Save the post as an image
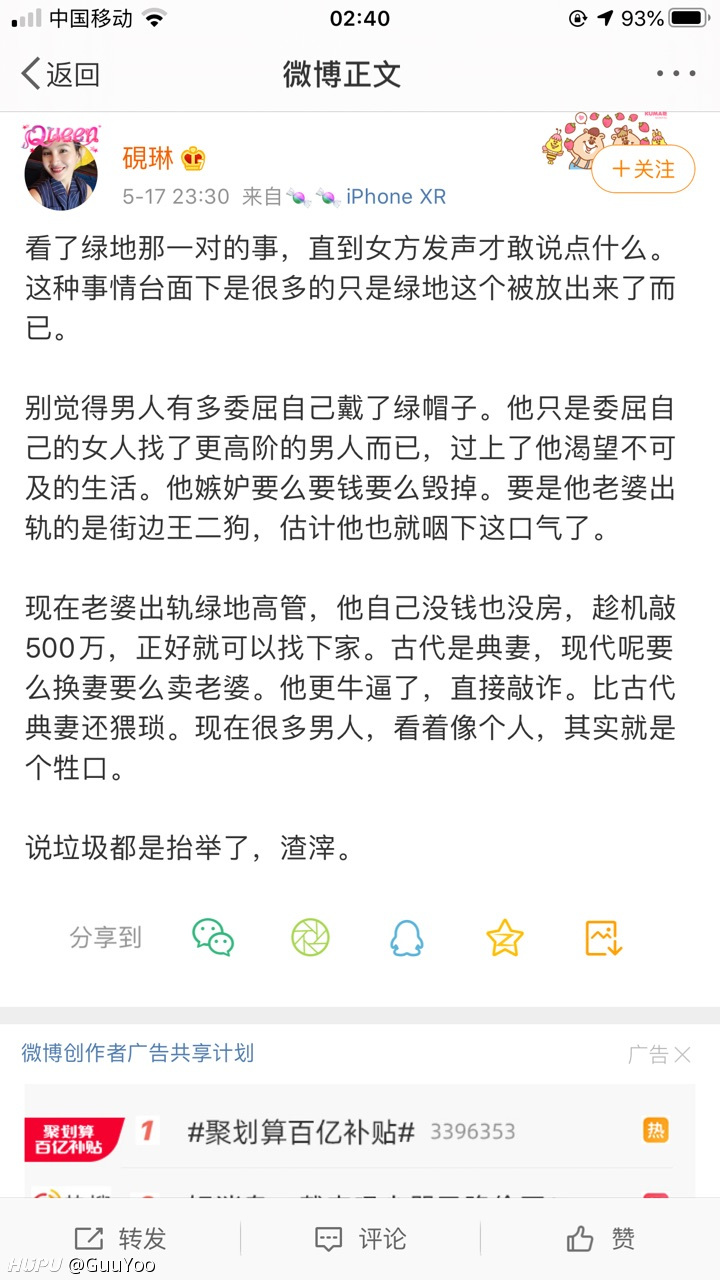 604,937
